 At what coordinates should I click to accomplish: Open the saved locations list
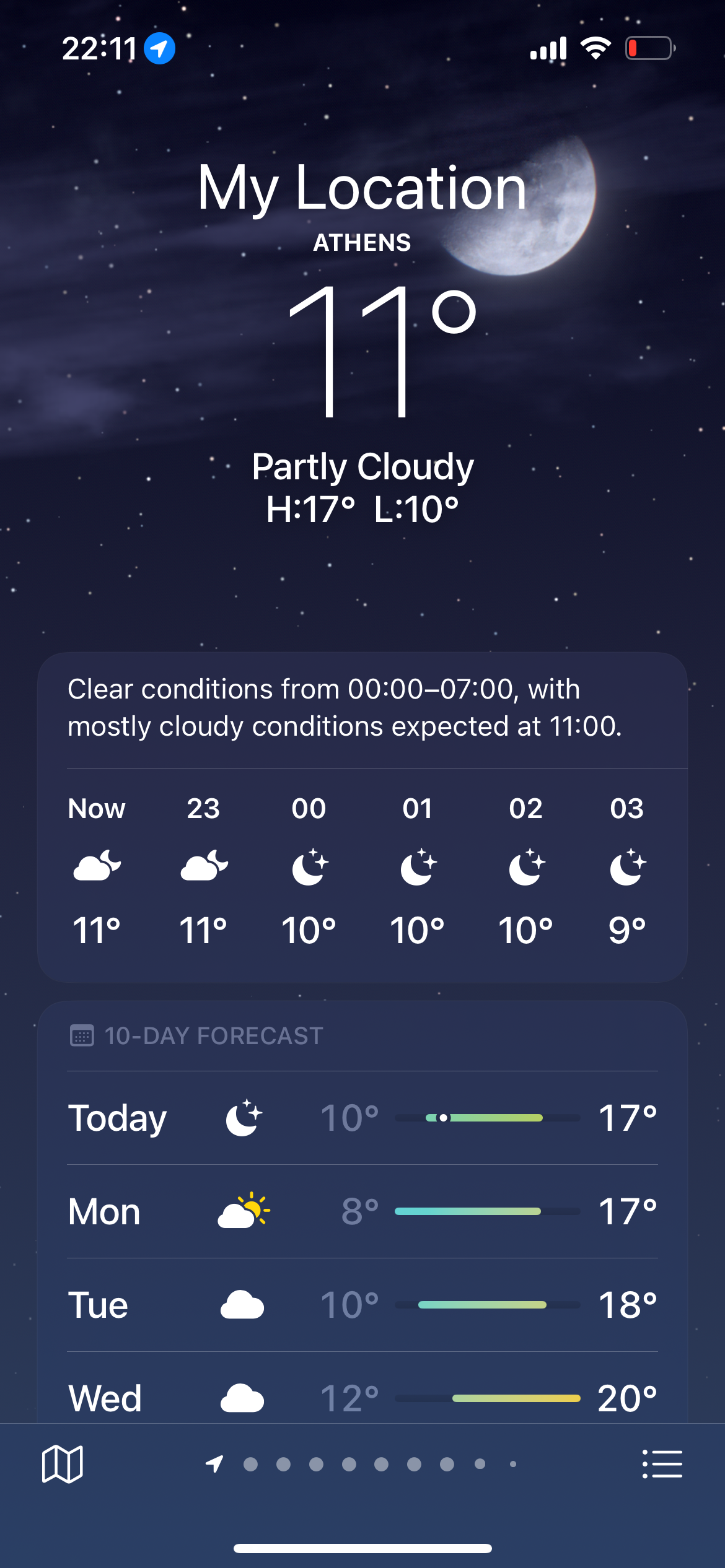pyautogui.click(x=662, y=1464)
